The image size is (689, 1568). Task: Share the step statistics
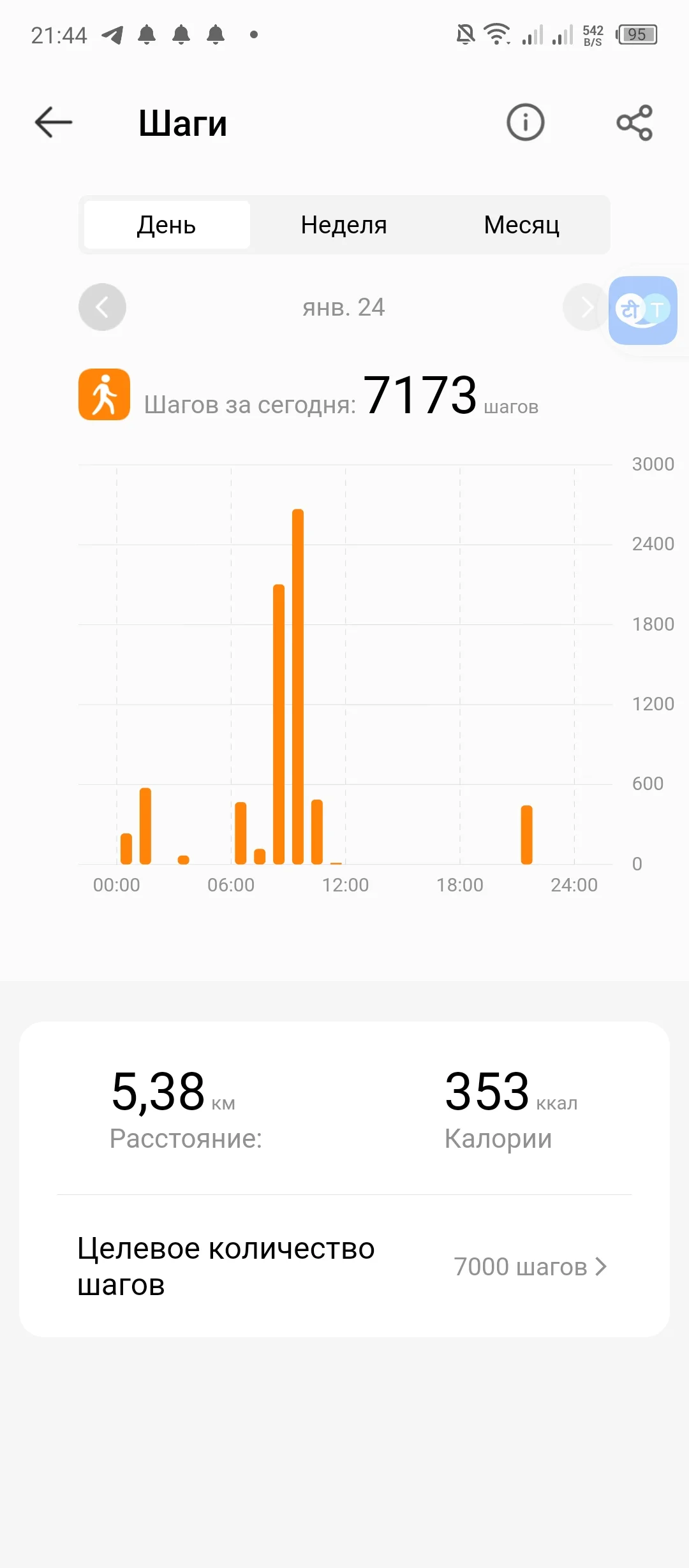pyautogui.click(x=634, y=122)
